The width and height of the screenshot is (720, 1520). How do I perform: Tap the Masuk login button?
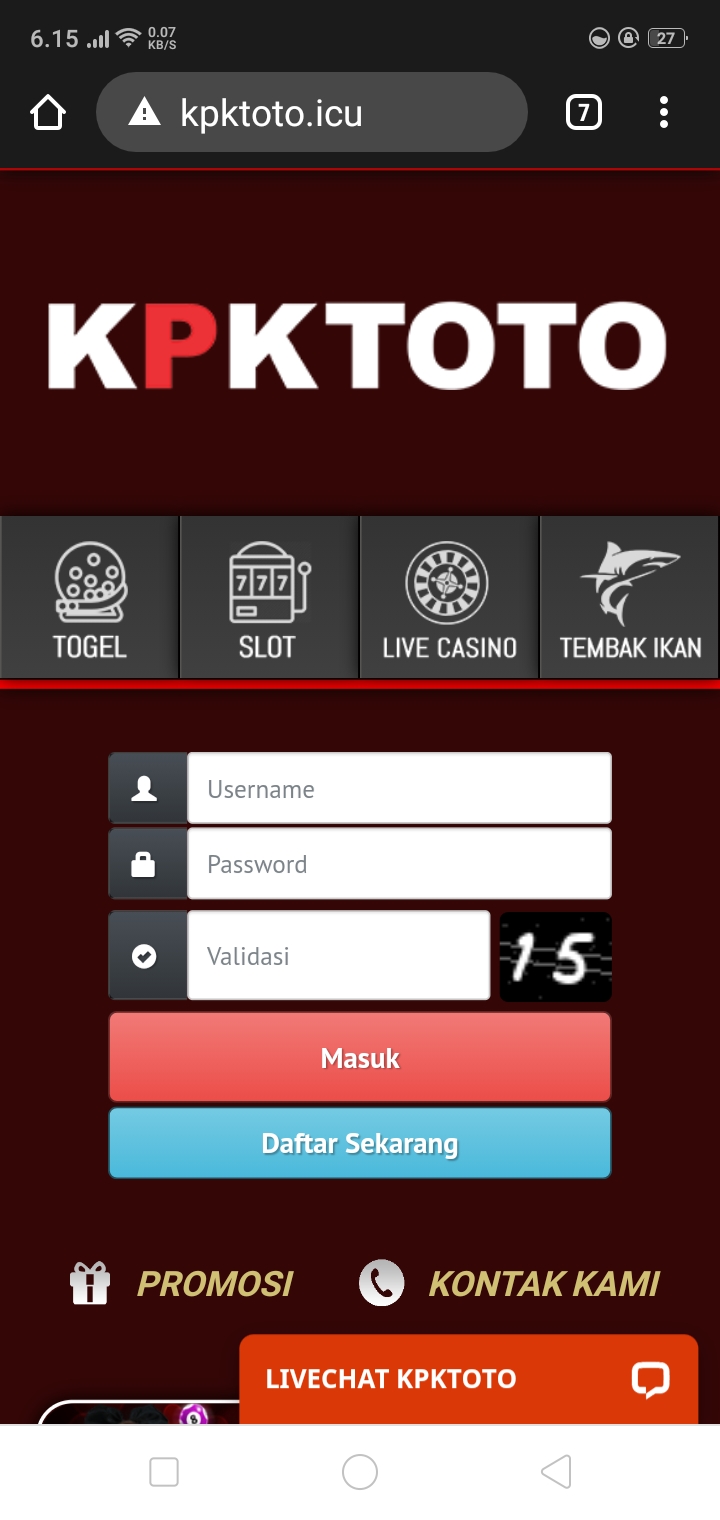pos(360,1057)
